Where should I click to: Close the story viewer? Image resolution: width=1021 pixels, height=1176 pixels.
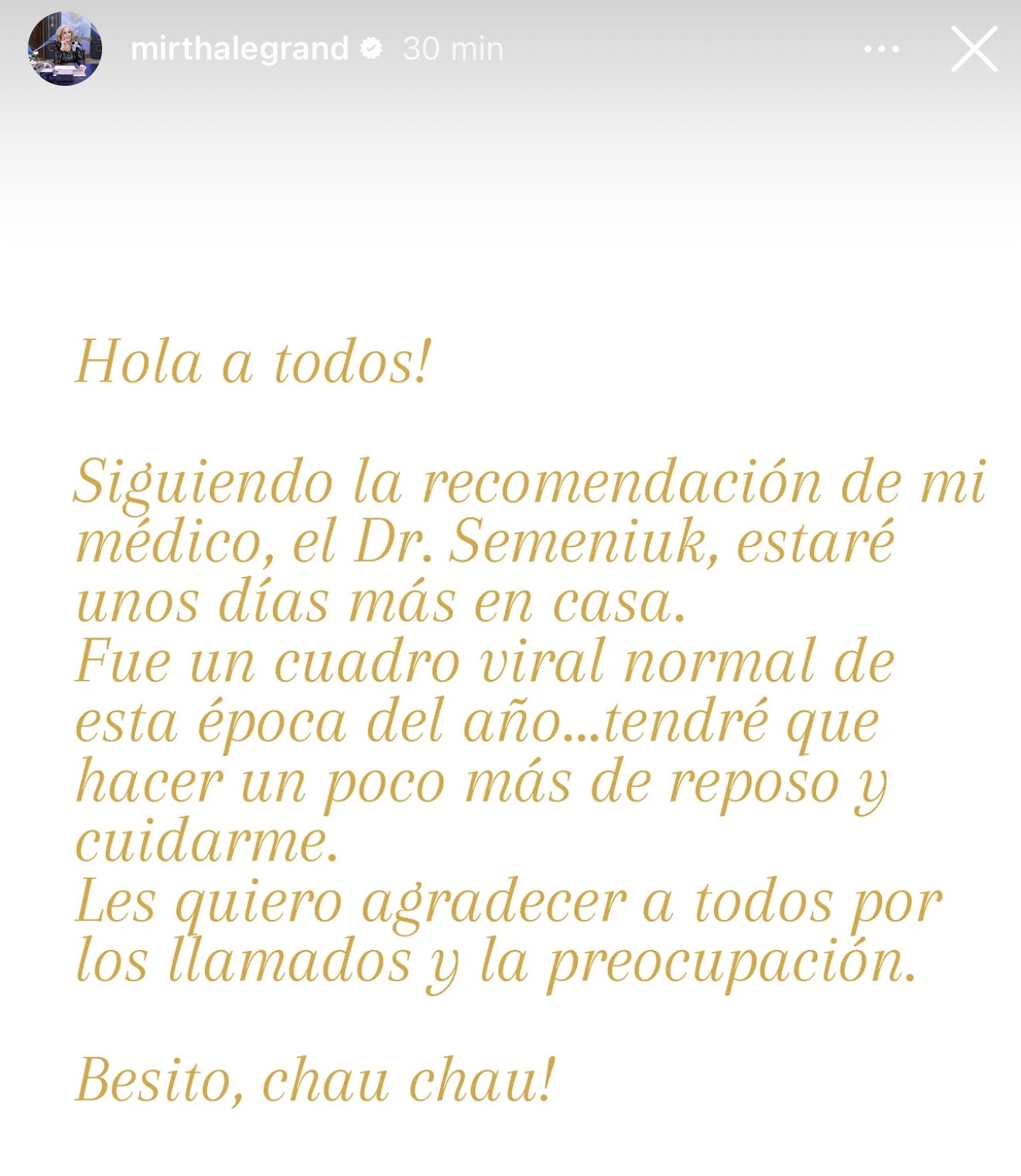coord(974,49)
